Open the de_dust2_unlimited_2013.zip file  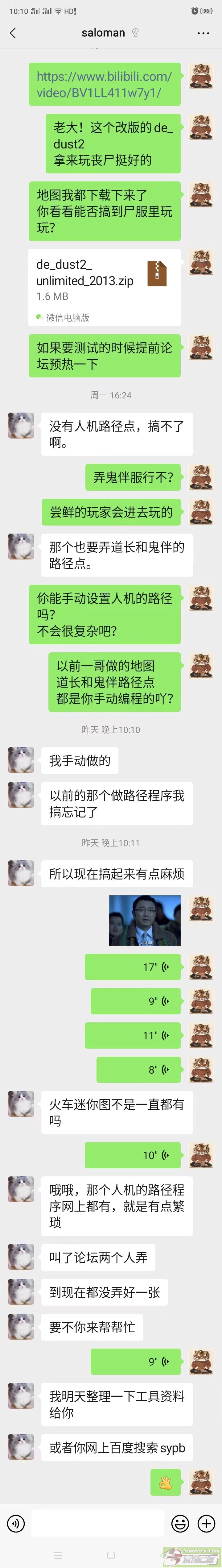pos(104,286)
